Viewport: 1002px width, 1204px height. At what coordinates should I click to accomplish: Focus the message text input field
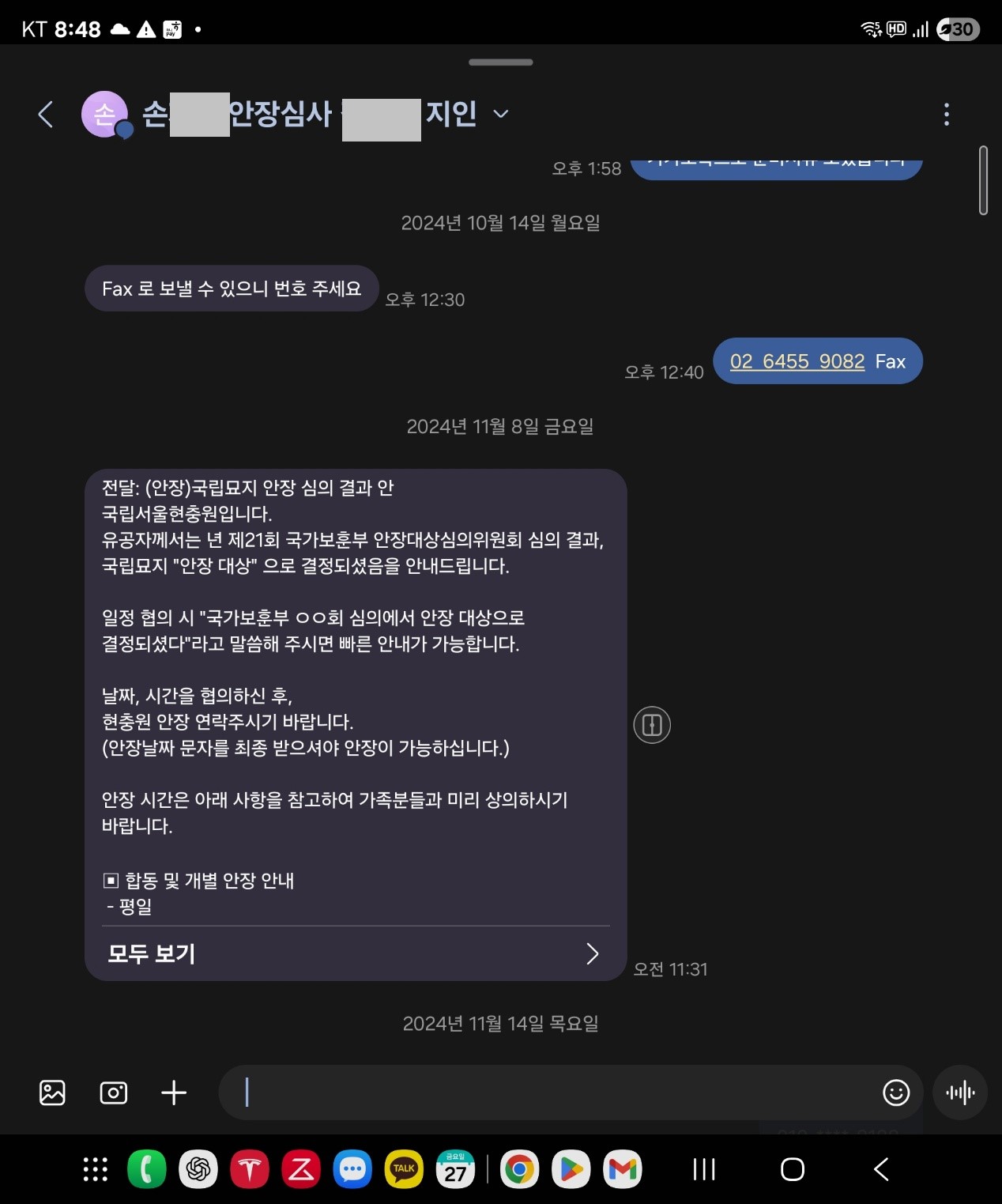pos(553,1093)
